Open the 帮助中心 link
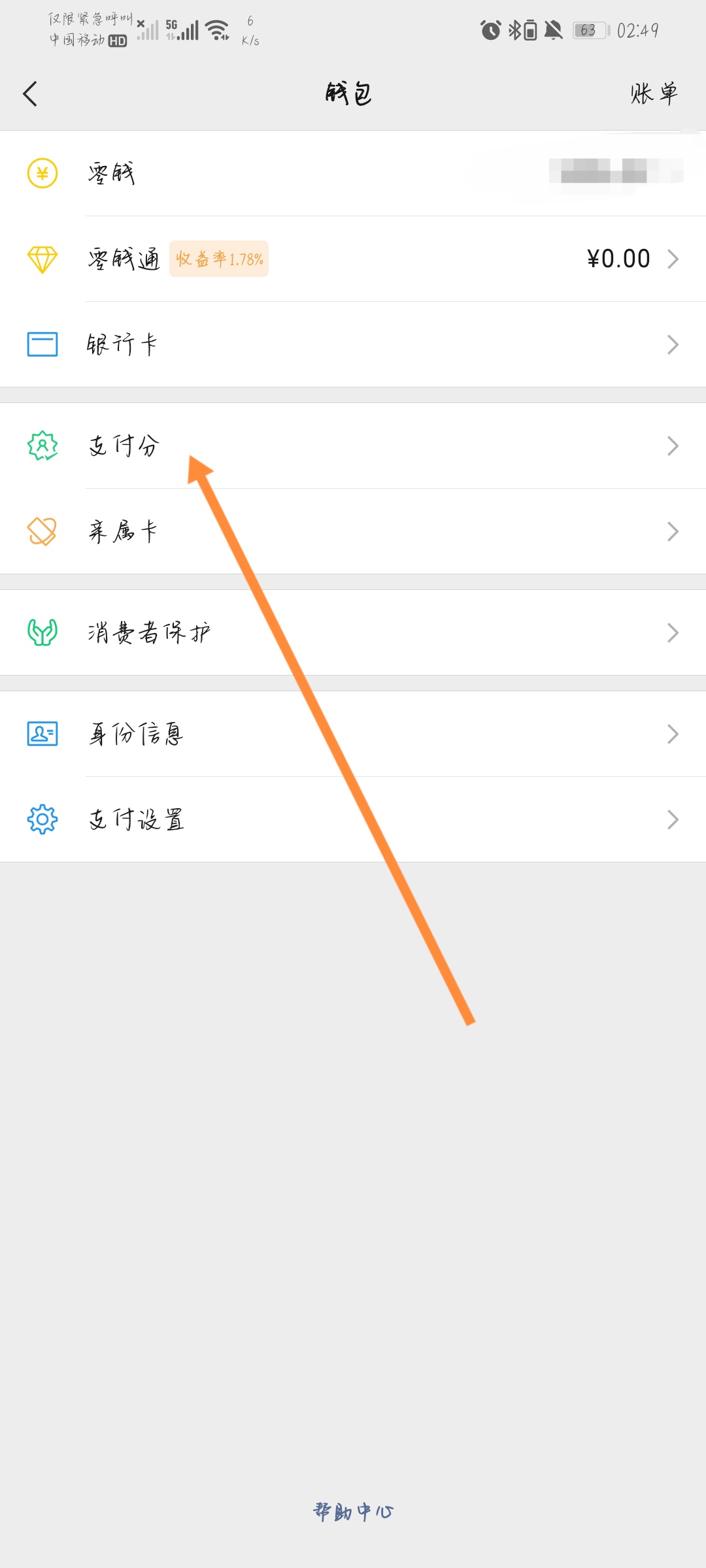The image size is (706, 1568). tap(353, 1511)
